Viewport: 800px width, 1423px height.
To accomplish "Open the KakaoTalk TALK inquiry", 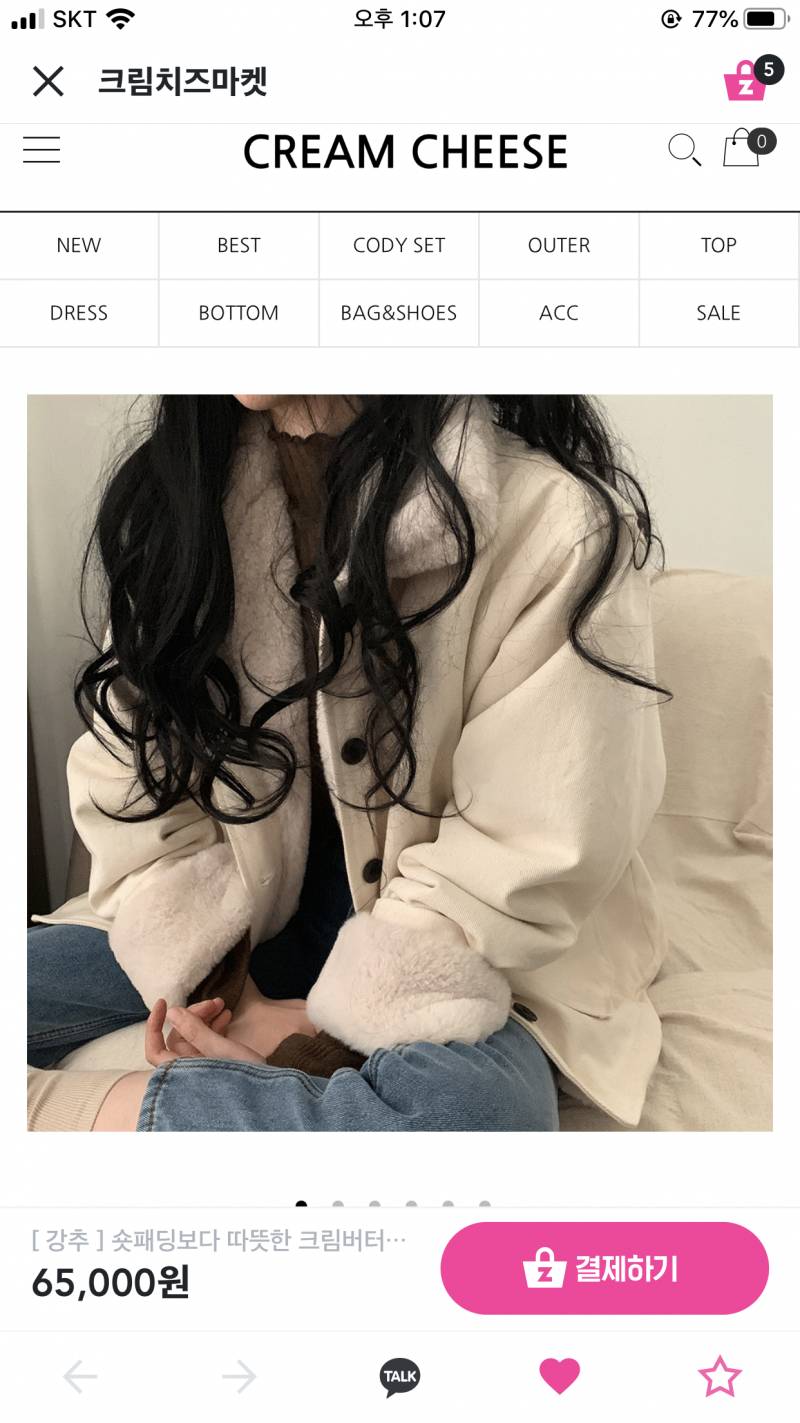I will [x=400, y=1377].
